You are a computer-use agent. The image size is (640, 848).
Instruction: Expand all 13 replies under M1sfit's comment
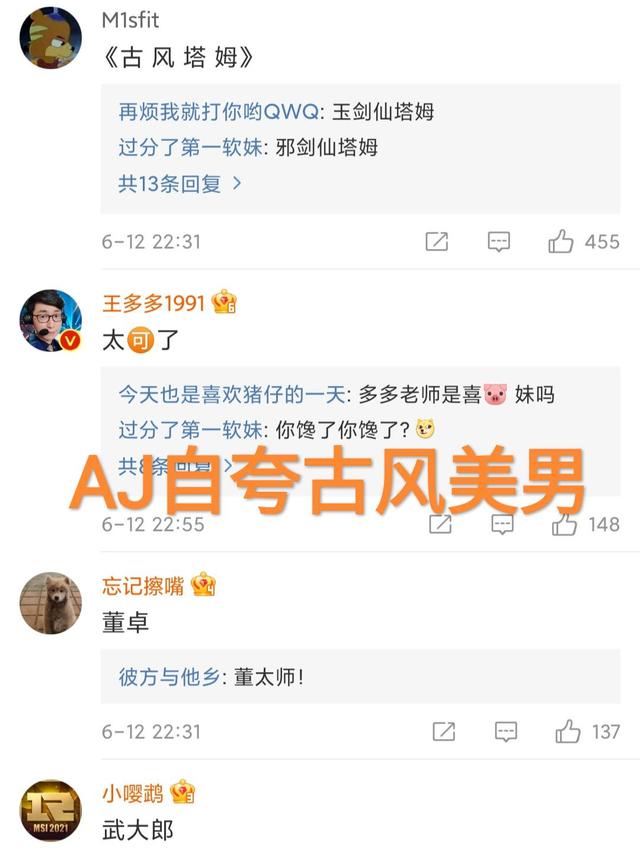tap(180, 184)
